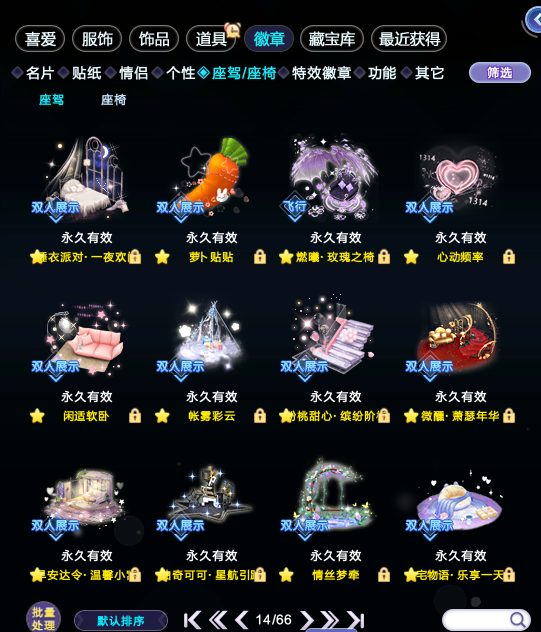
Task: Go to the previous page arrow
Action: coord(241,620)
